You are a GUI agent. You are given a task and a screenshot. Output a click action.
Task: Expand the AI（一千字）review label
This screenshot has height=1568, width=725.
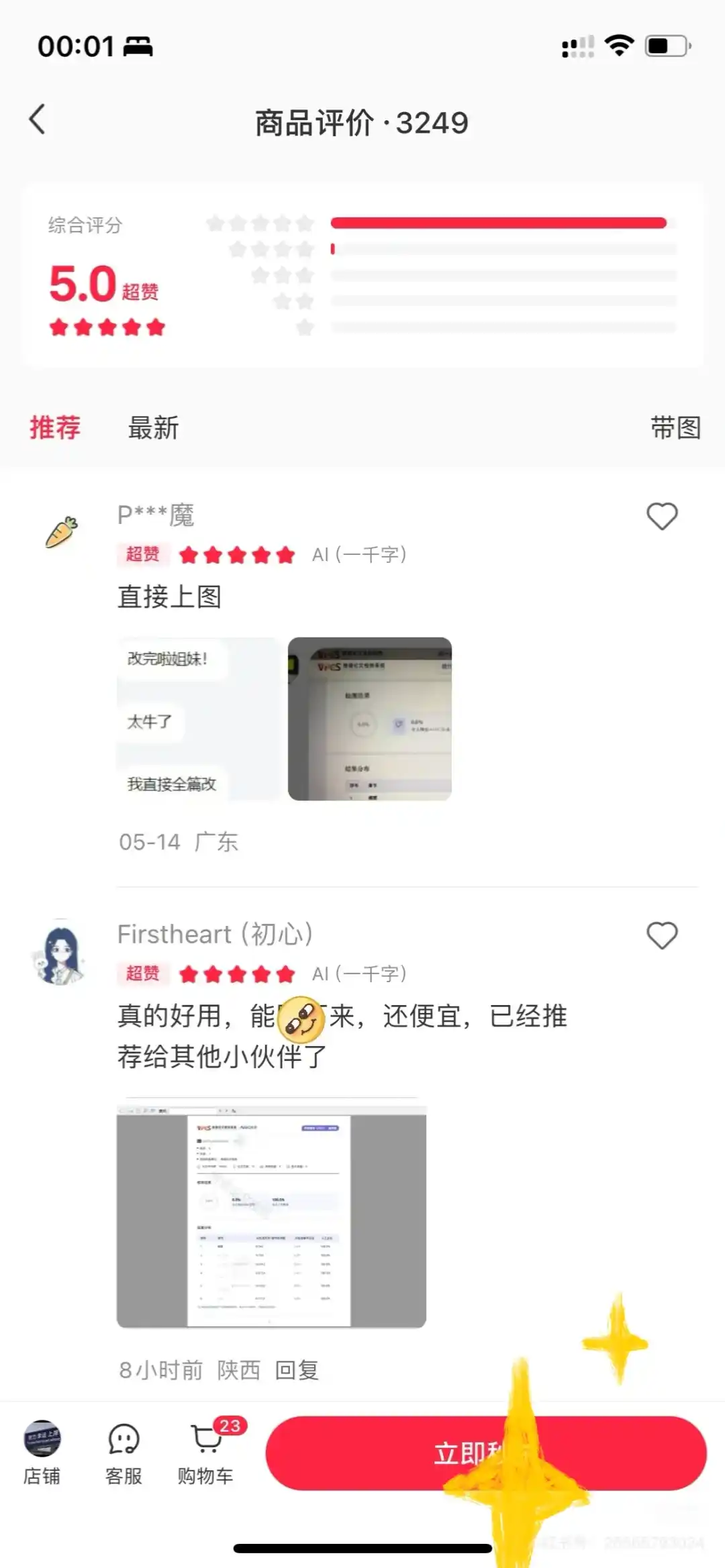(x=359, y=555)
